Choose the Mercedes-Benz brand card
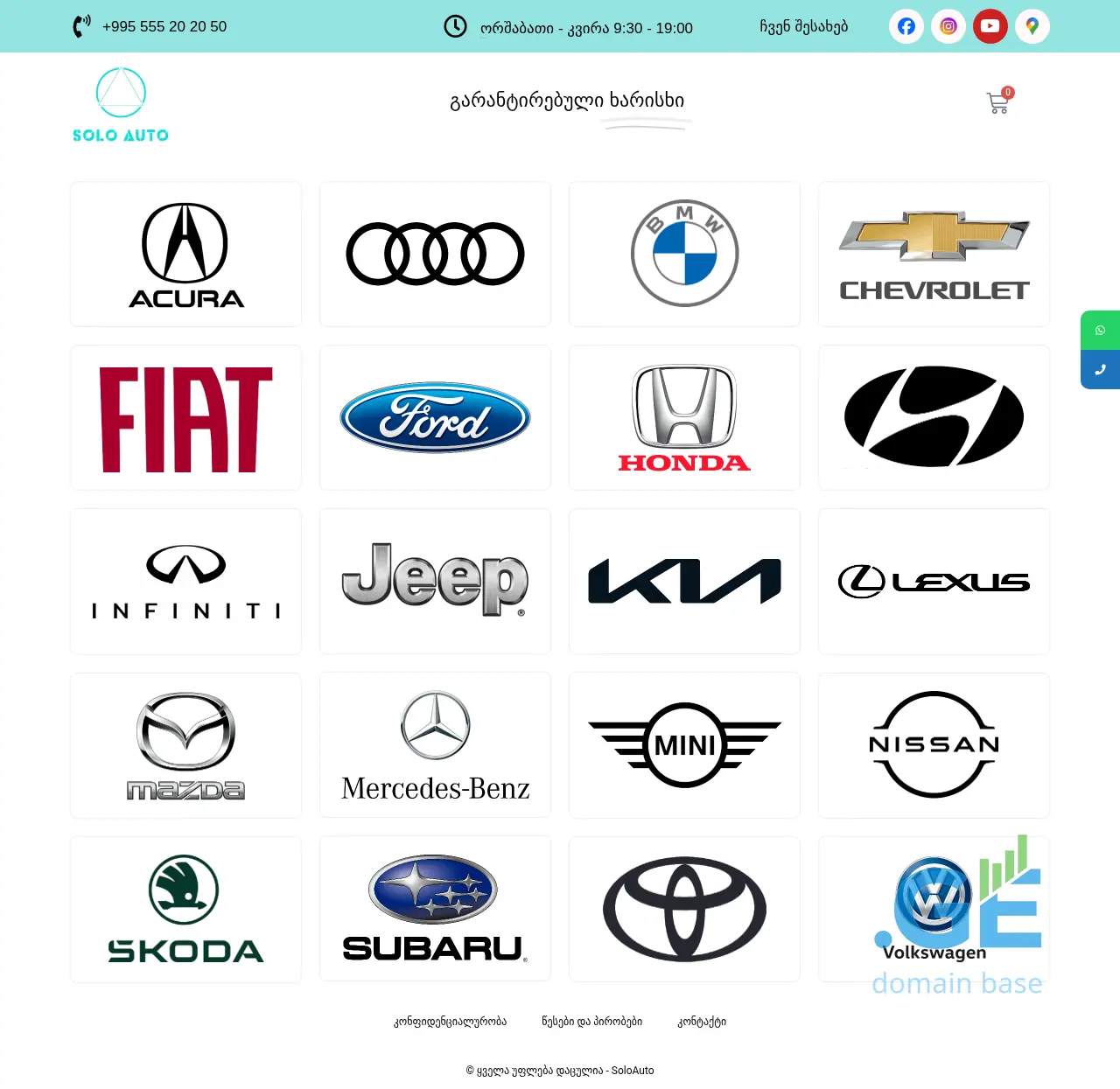Viewport: 1120px width, 1089px height. [x=435, y=745]
